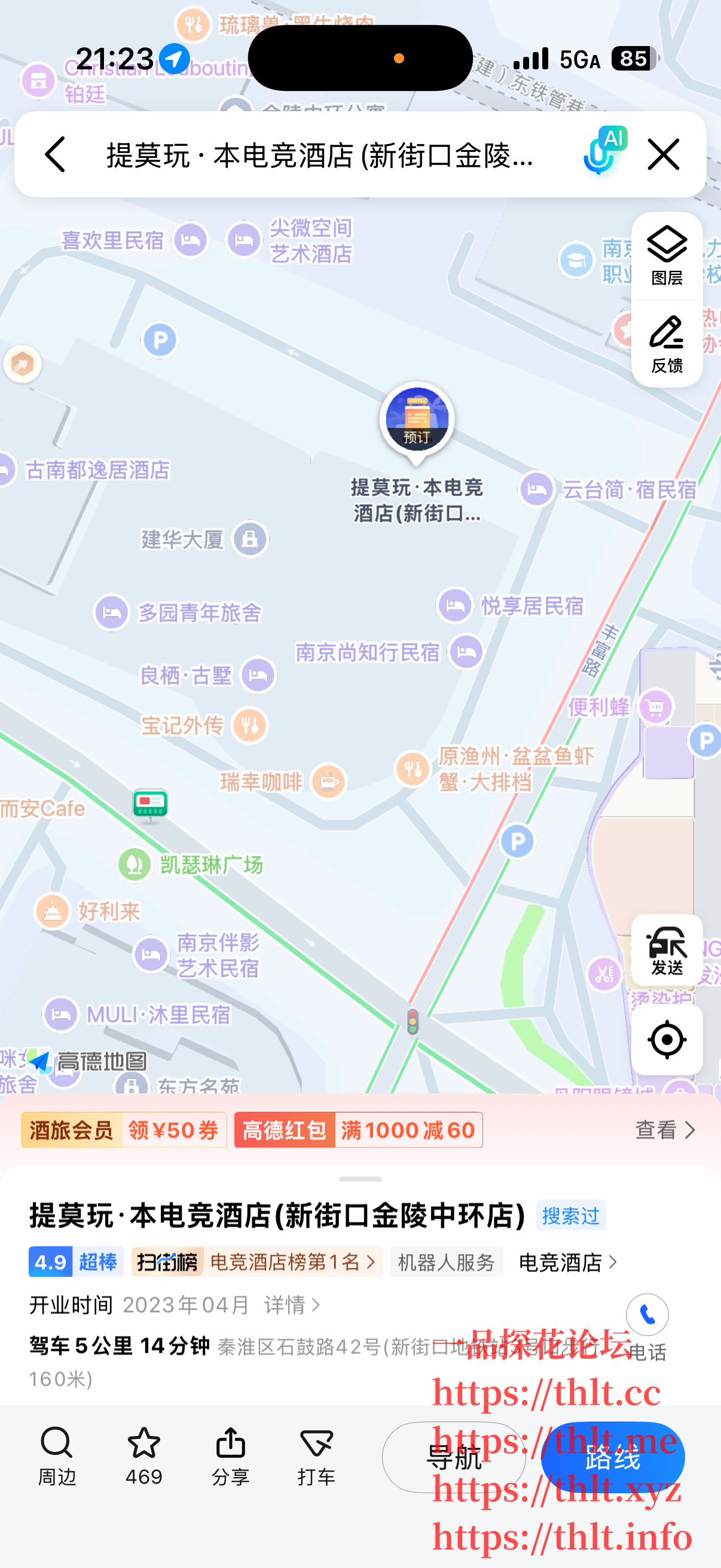Open the 图层 map layers panel
The width and height of the screenshot is (721, 1568).
[x=667, y=256]
